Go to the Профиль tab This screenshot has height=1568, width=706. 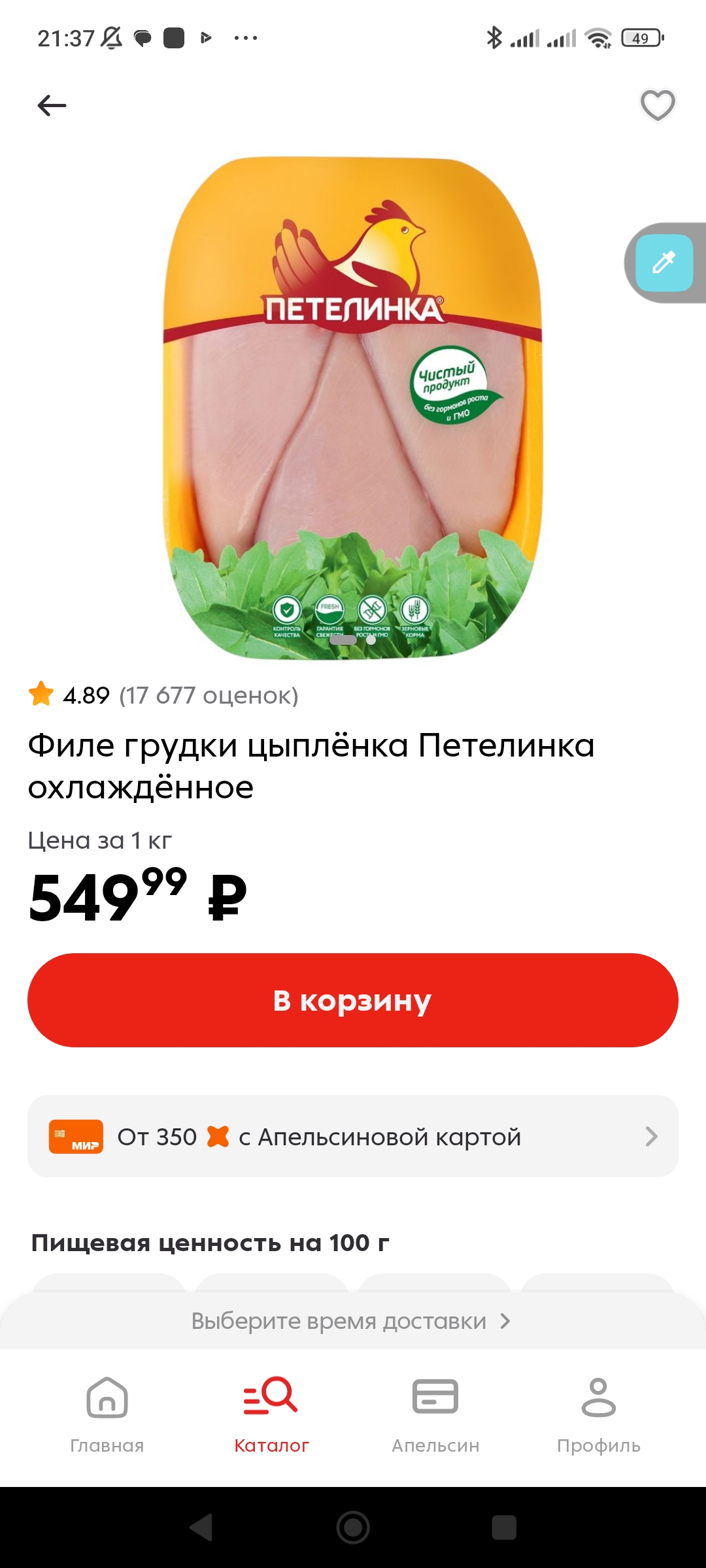coord(599,1414)
